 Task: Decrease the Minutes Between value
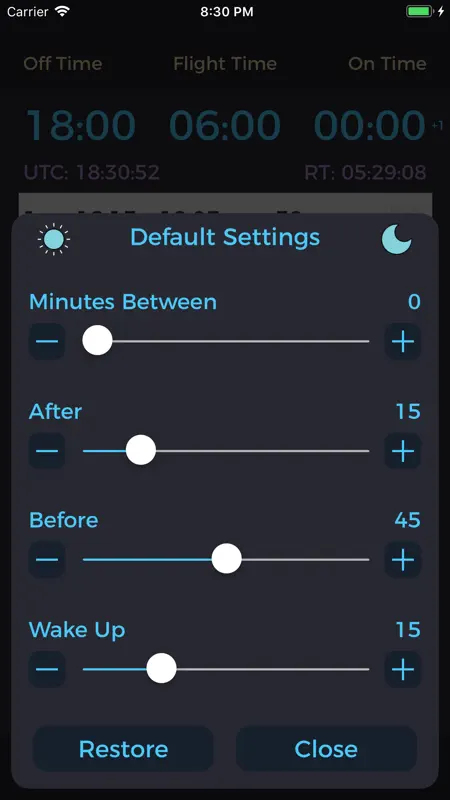(47, 341)
